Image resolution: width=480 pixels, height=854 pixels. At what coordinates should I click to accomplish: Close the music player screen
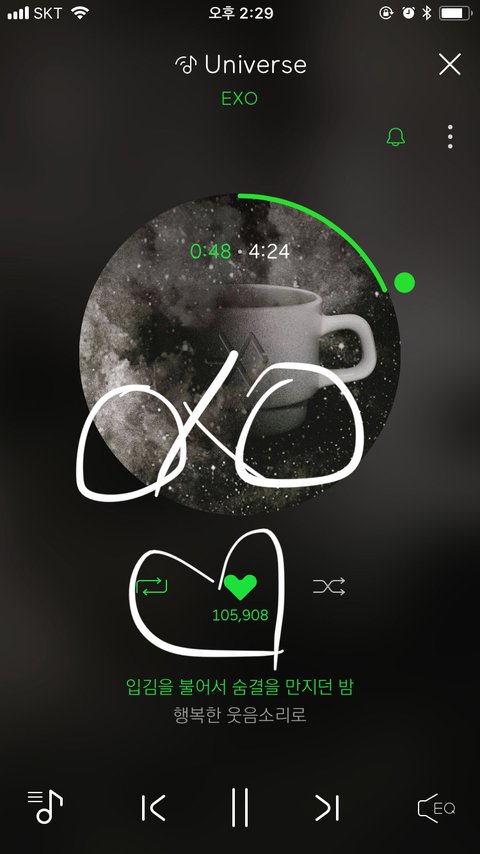(449, 64)
